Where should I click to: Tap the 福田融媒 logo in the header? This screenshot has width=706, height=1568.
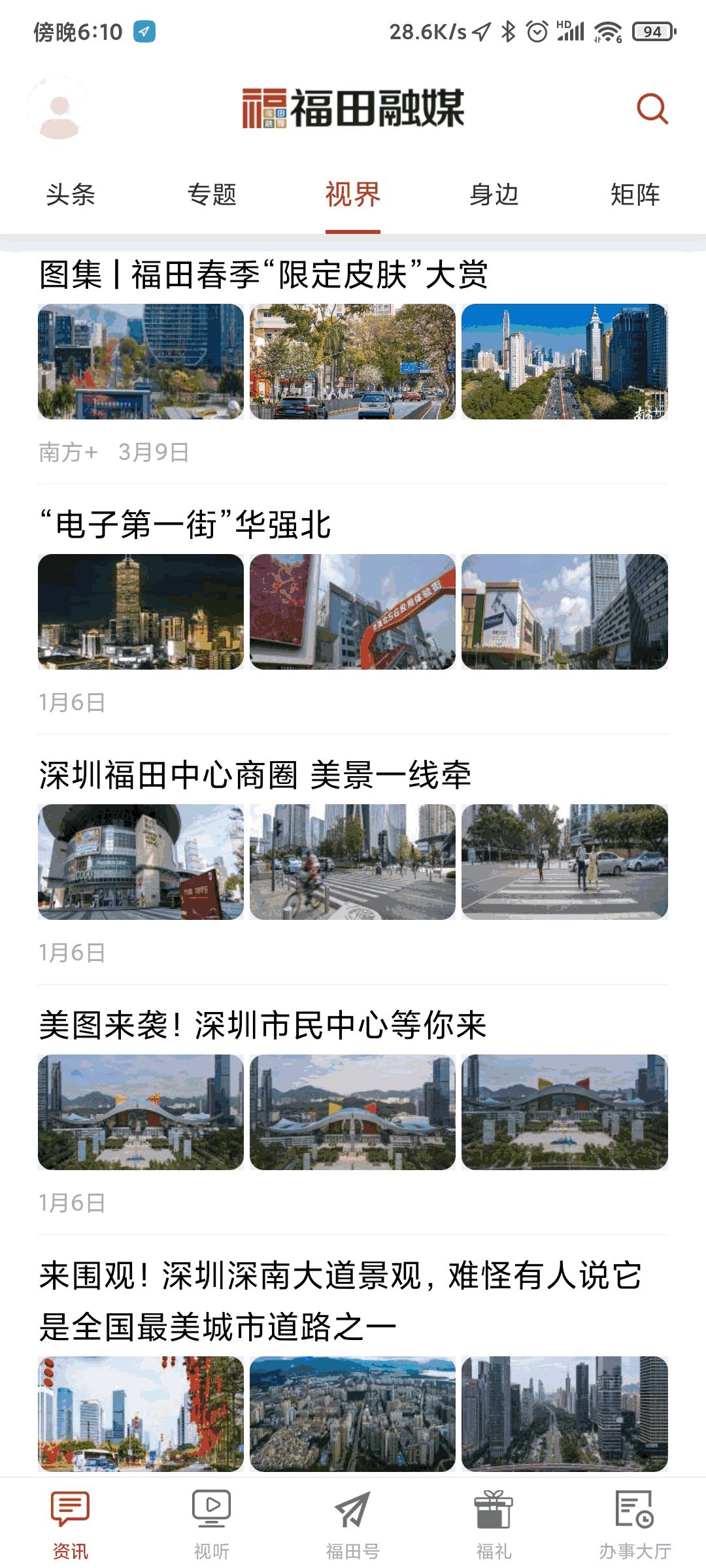tap(353, 110)
